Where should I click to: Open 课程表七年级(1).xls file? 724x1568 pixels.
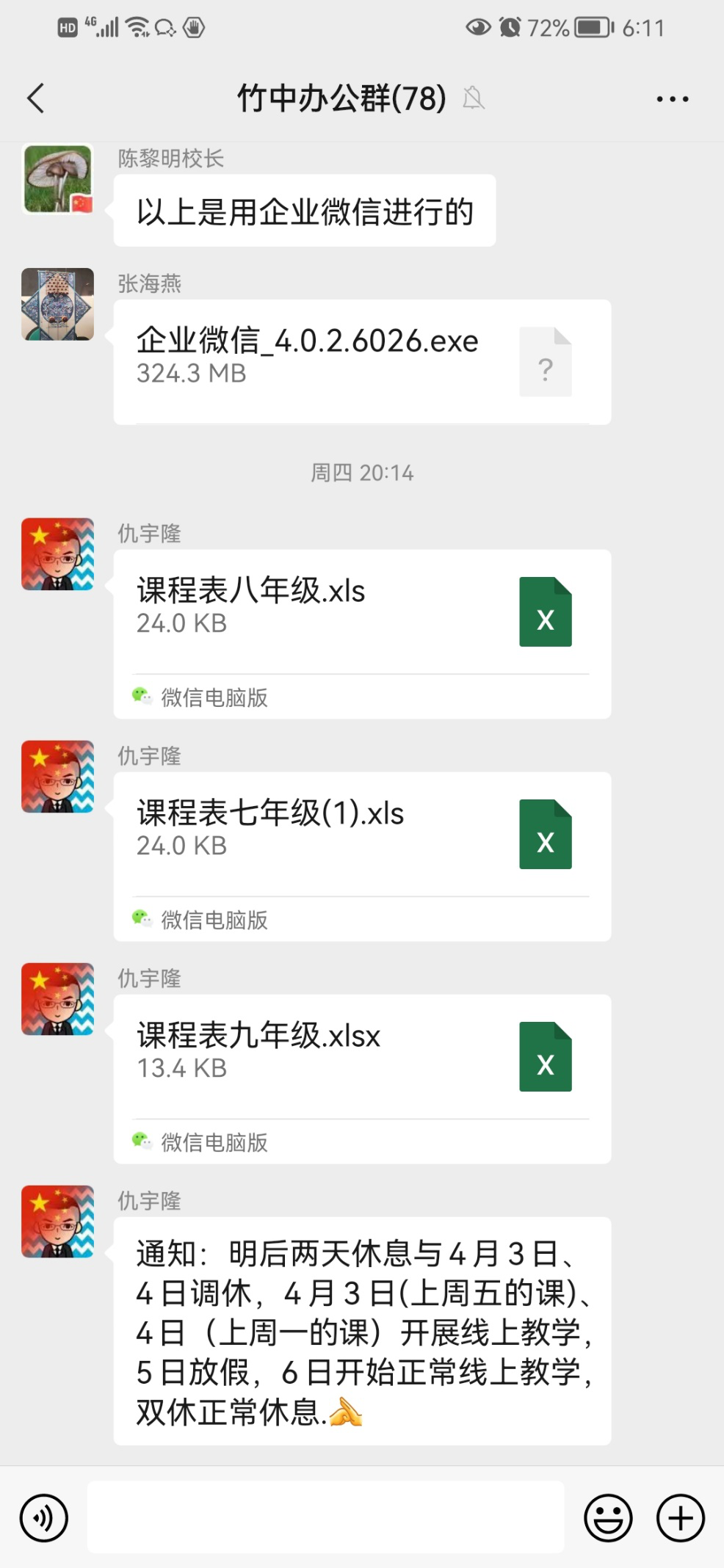pos(361,834)
